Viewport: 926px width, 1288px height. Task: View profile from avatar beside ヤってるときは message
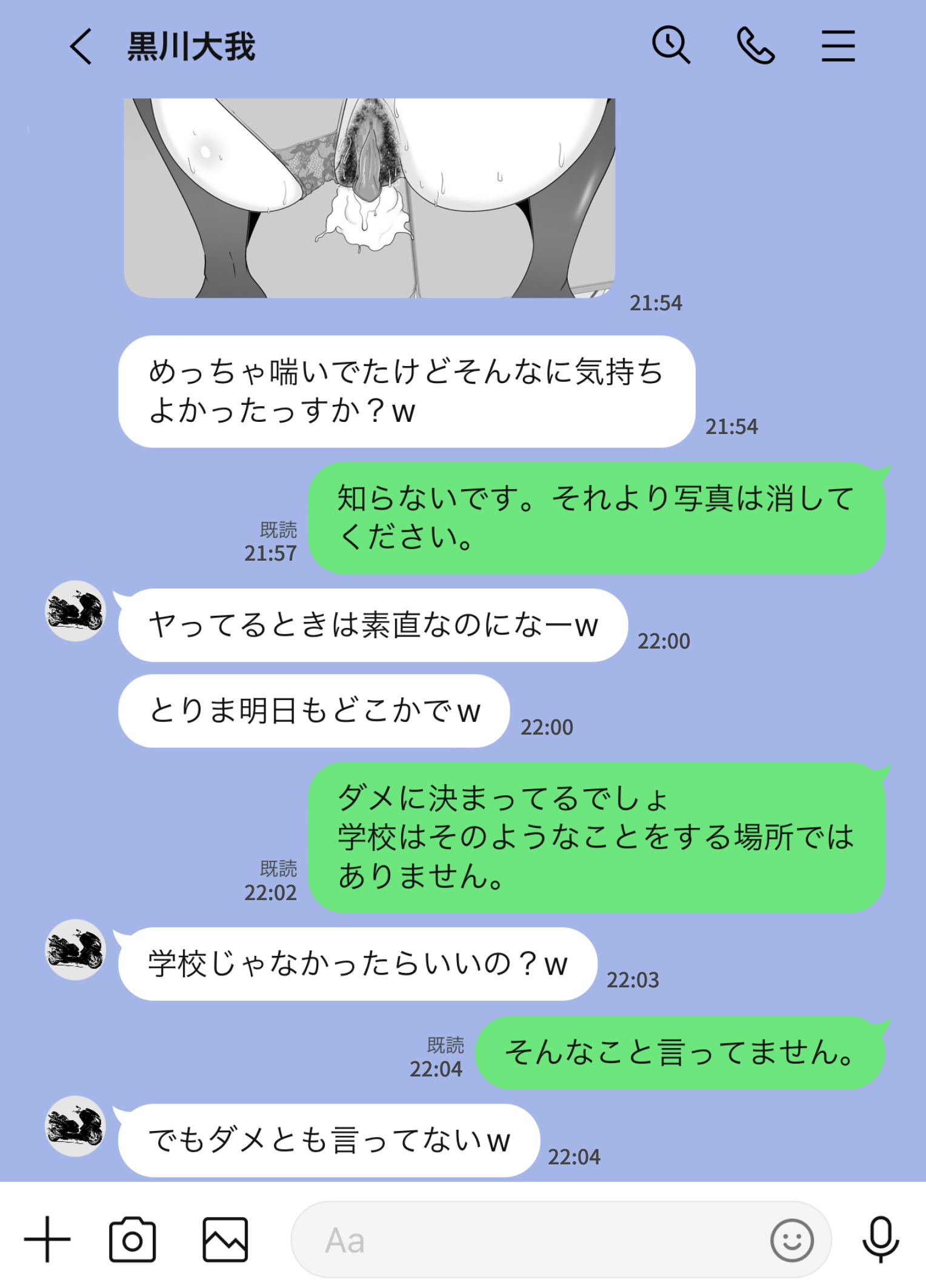[x=76, y=611]
